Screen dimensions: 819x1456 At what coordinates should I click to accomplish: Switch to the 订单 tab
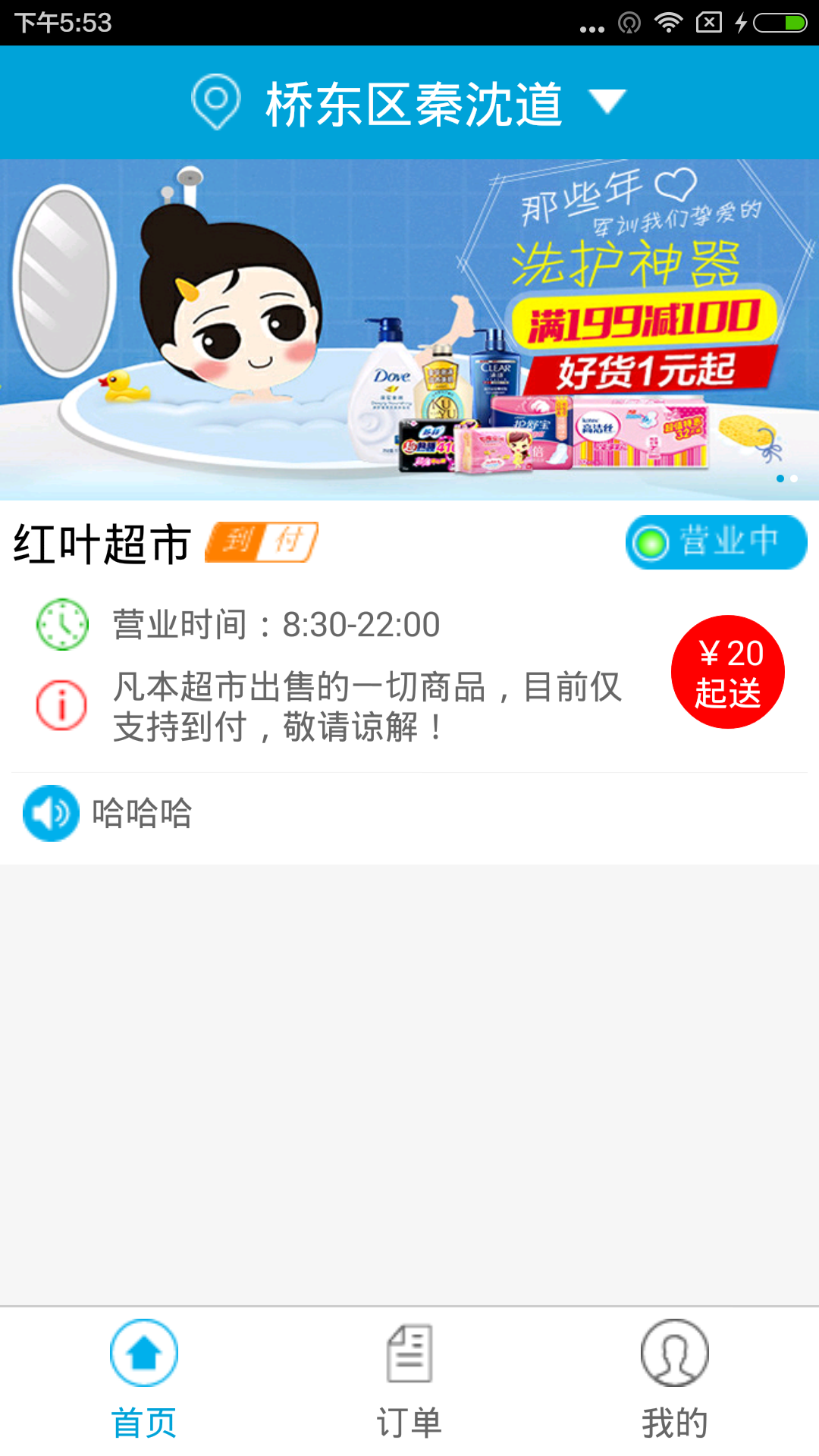pos(409,1380)
